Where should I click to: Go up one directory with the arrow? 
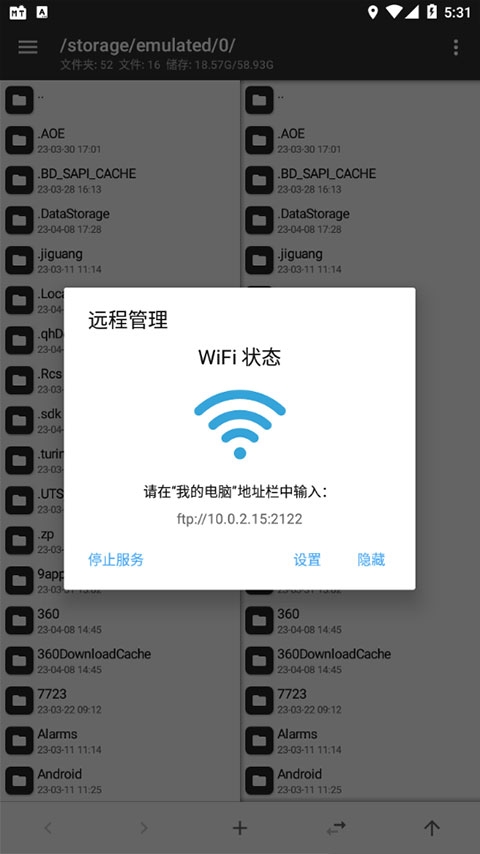[x=432, y=828]
